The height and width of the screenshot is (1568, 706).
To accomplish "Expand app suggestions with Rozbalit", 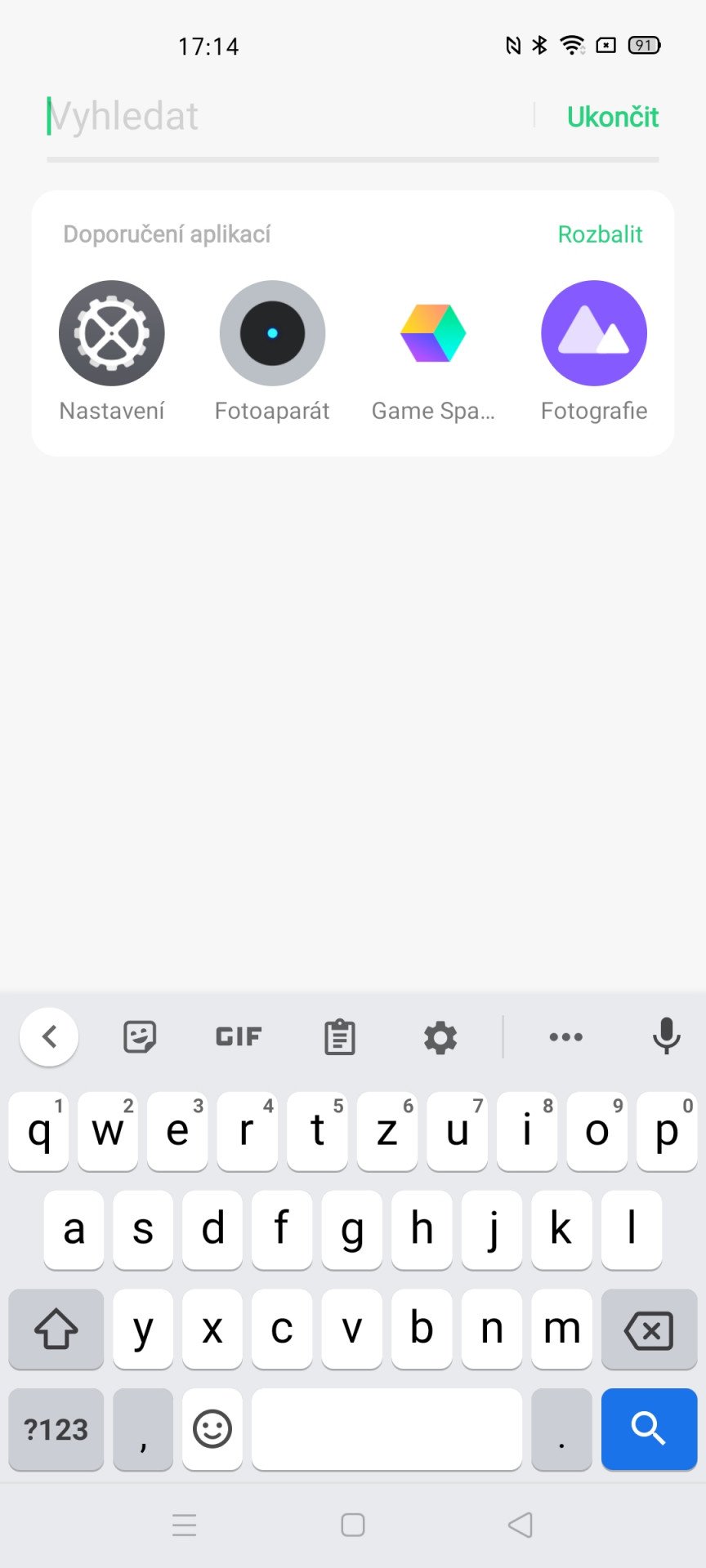I will click(600, 234).
